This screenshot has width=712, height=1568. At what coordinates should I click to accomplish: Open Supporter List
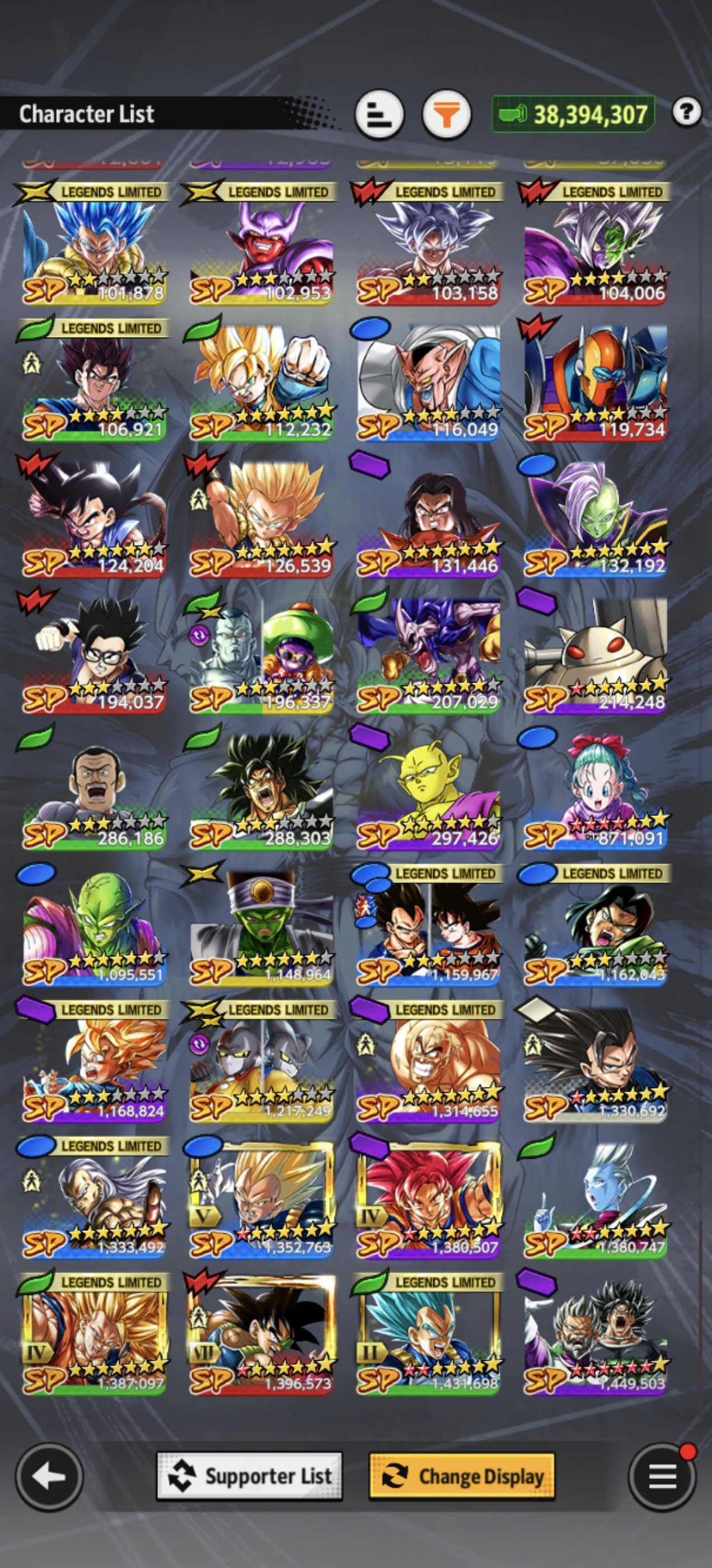click(x=250, y=1476)
